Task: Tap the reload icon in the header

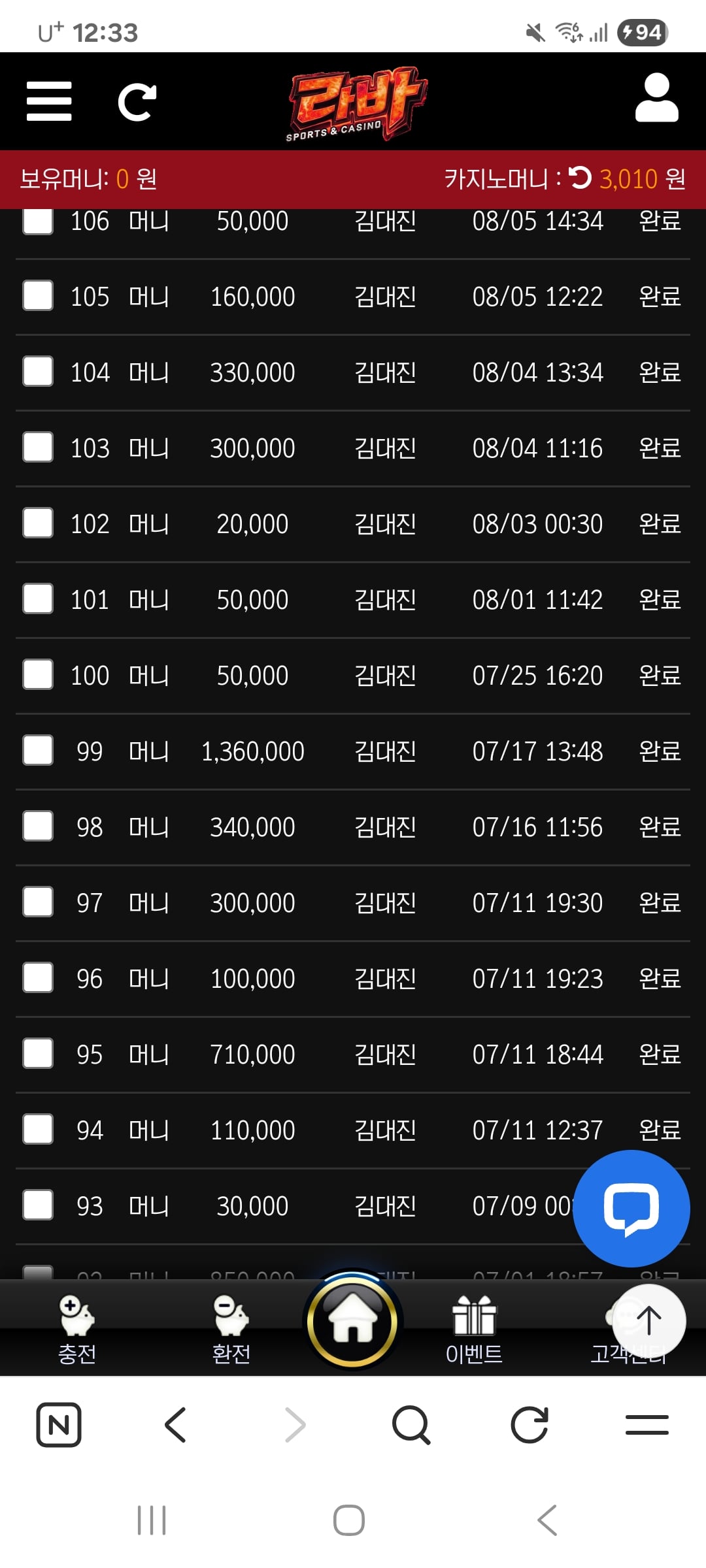Action: click(x=137, y=102)
